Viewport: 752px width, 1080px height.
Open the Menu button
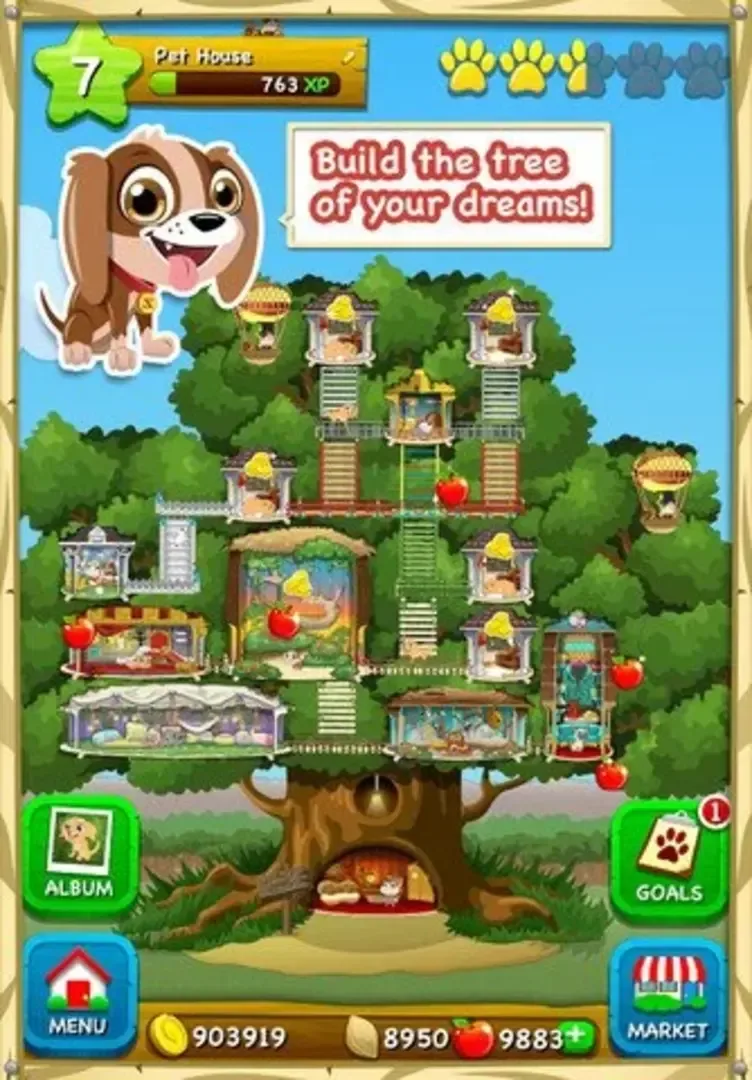tap(80, 993)
